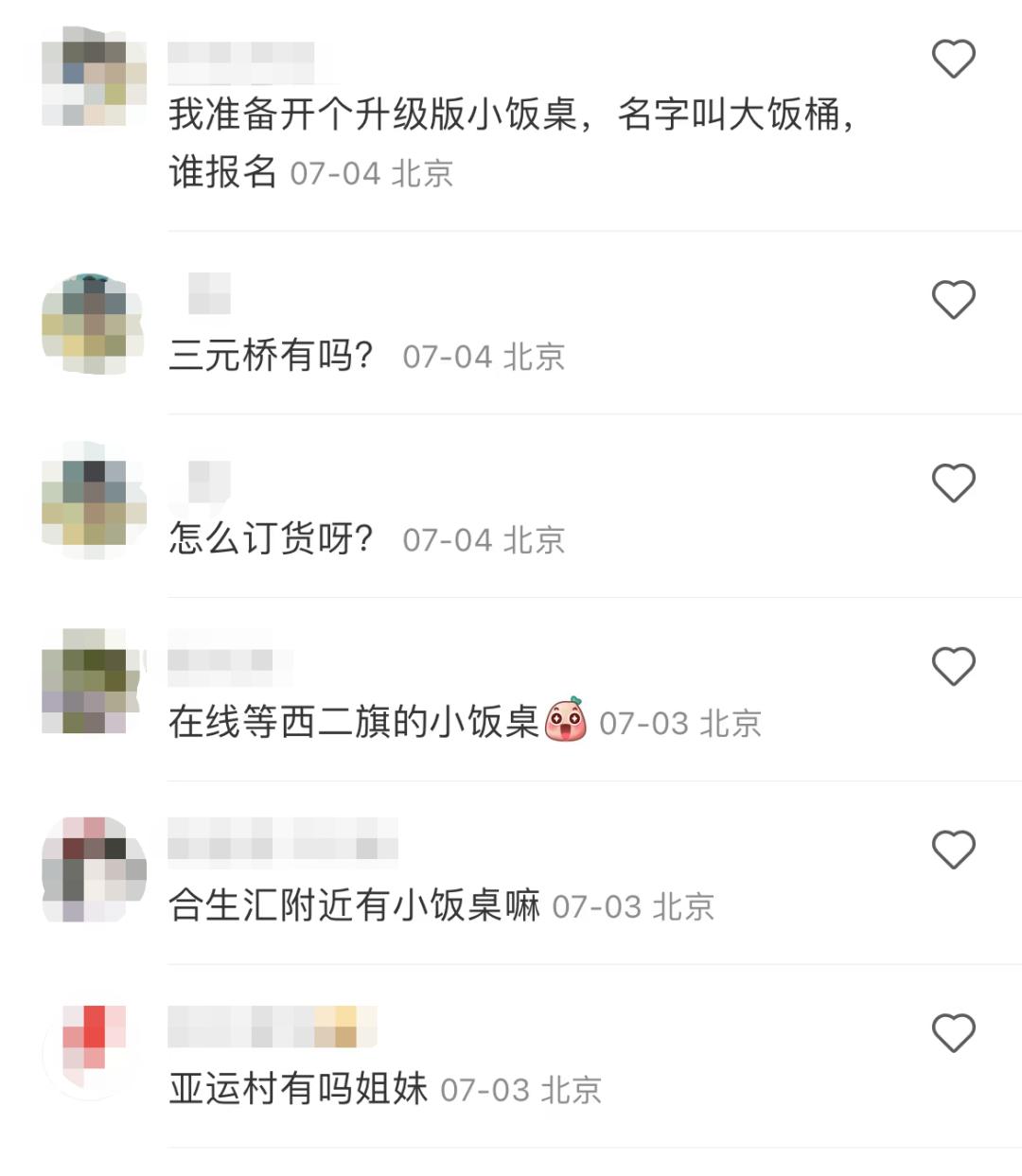Like the 合生汇附近 comment
This screenshot has width=1022, height=1176.
coord(953,850)
